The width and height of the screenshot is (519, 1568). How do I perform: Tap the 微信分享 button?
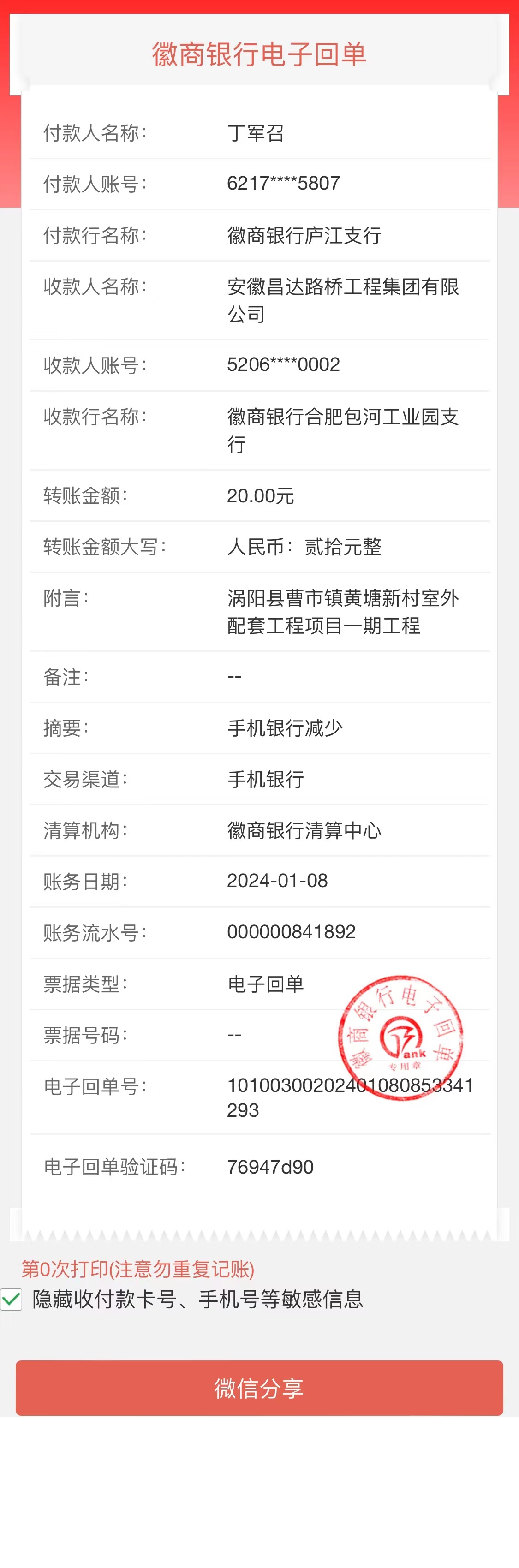click(x=259, y=1388)
